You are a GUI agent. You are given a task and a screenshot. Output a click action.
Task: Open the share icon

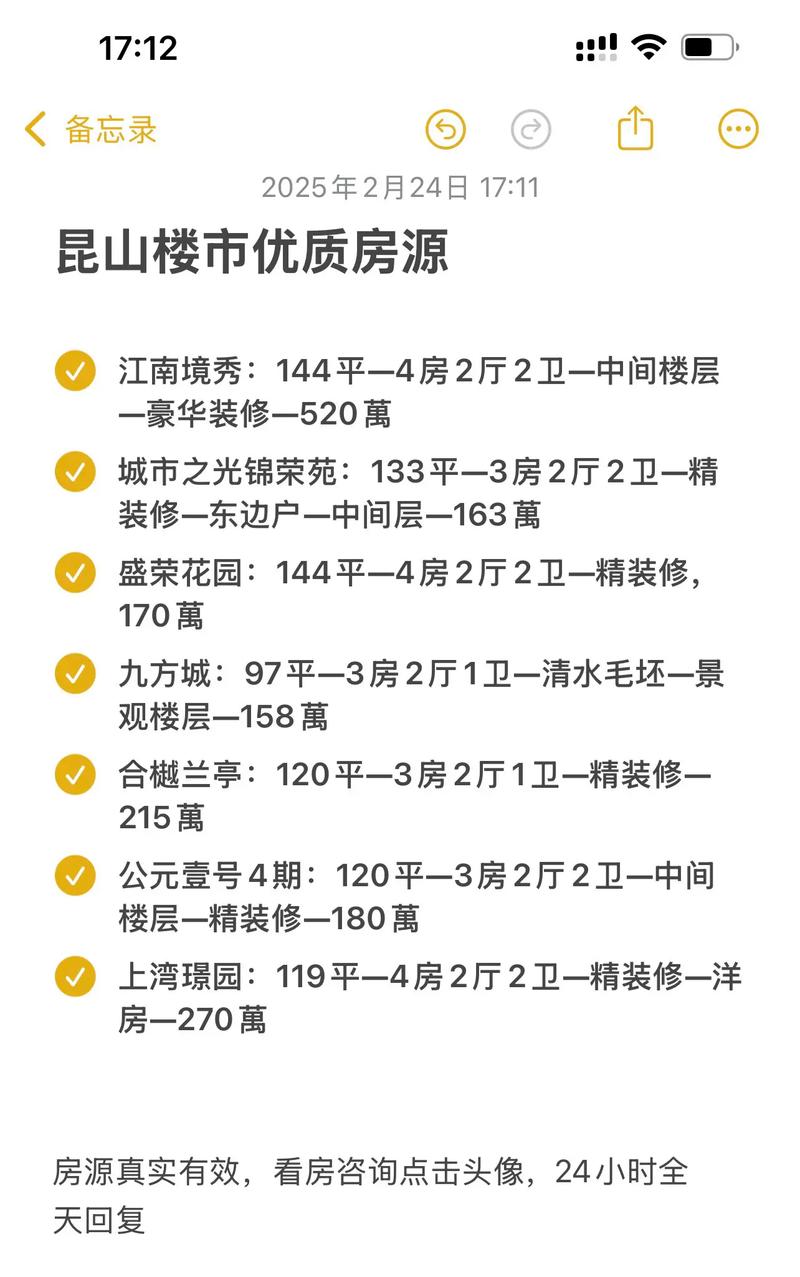pos(635,129)
